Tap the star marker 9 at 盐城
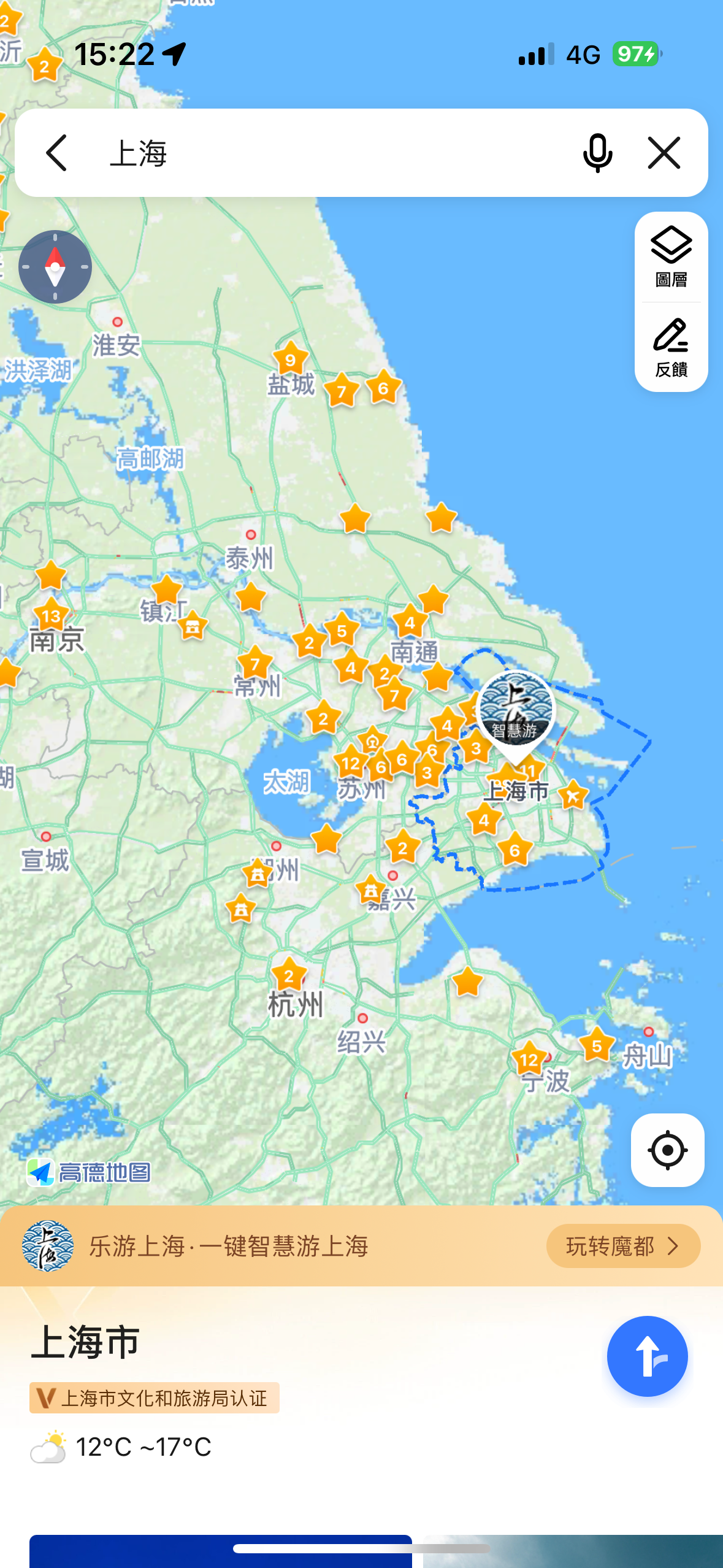The height and width of the screenshot is (1568, 723). (291, 359)
